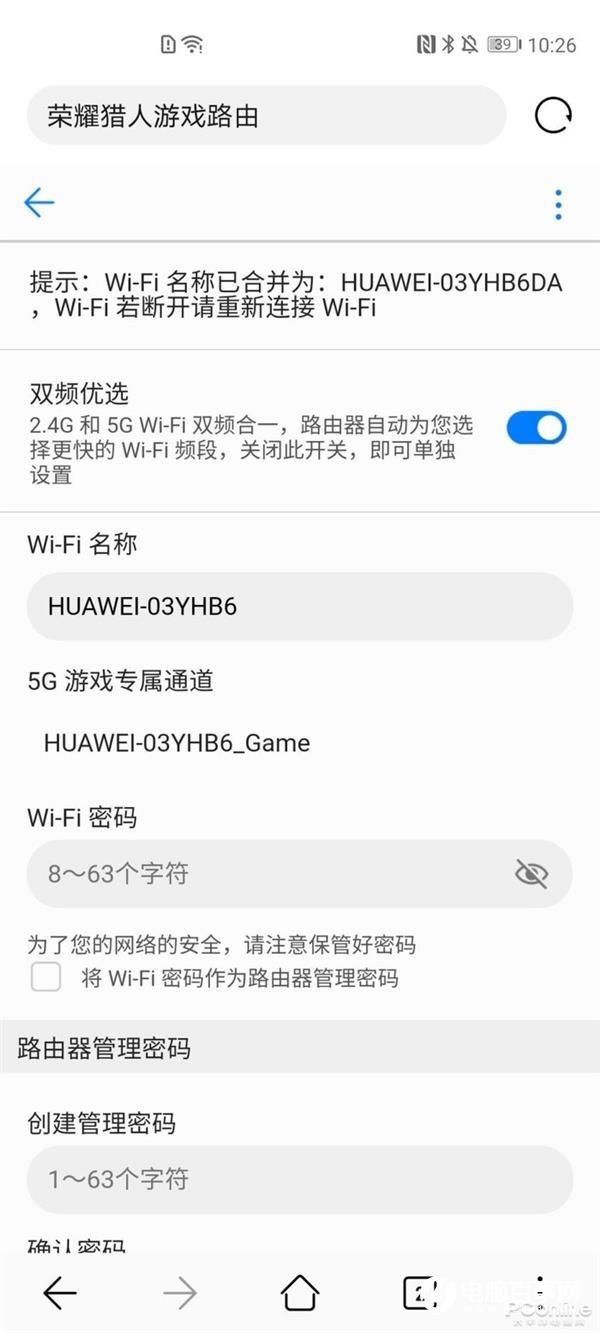Screen dimensions: 600x1333
Task: Focus the Wi-Fi 密码 input field
Action: coord(270,874)
